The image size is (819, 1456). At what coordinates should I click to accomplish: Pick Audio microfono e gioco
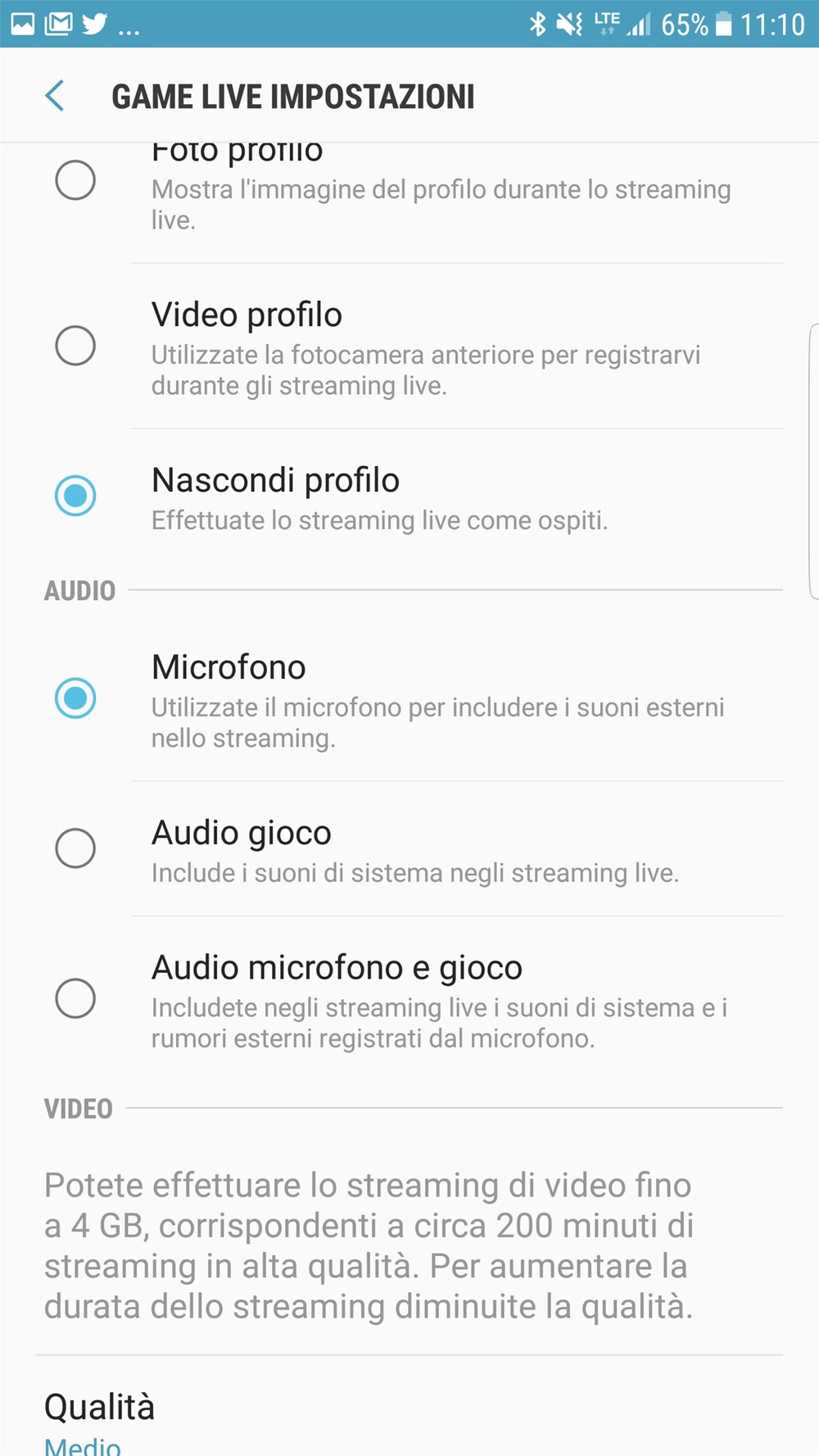tap(409, 999)
